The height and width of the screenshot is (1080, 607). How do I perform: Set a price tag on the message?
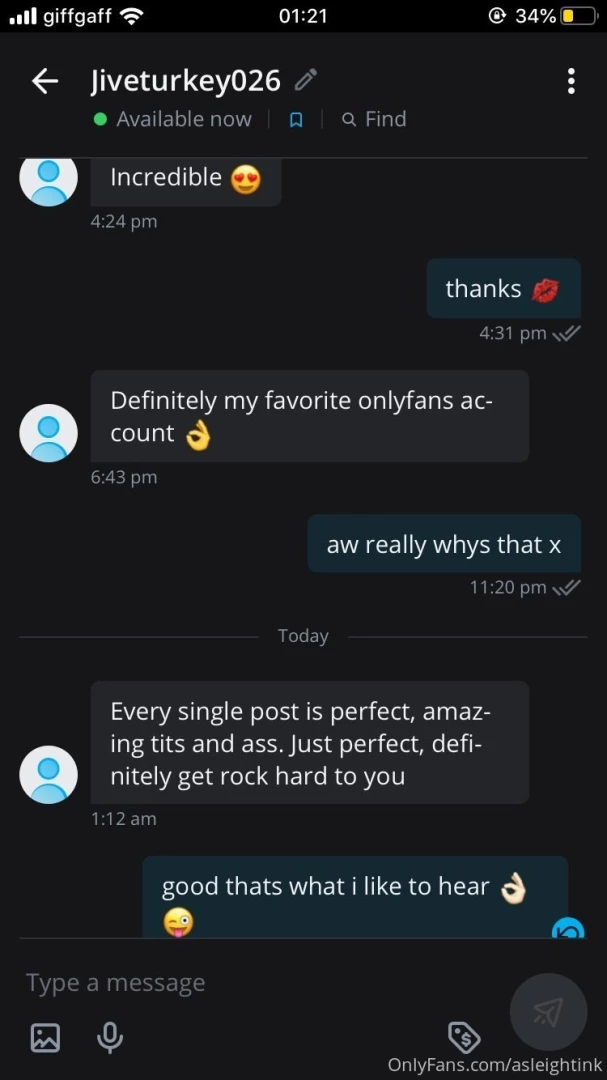click(x=463, y=1036)
